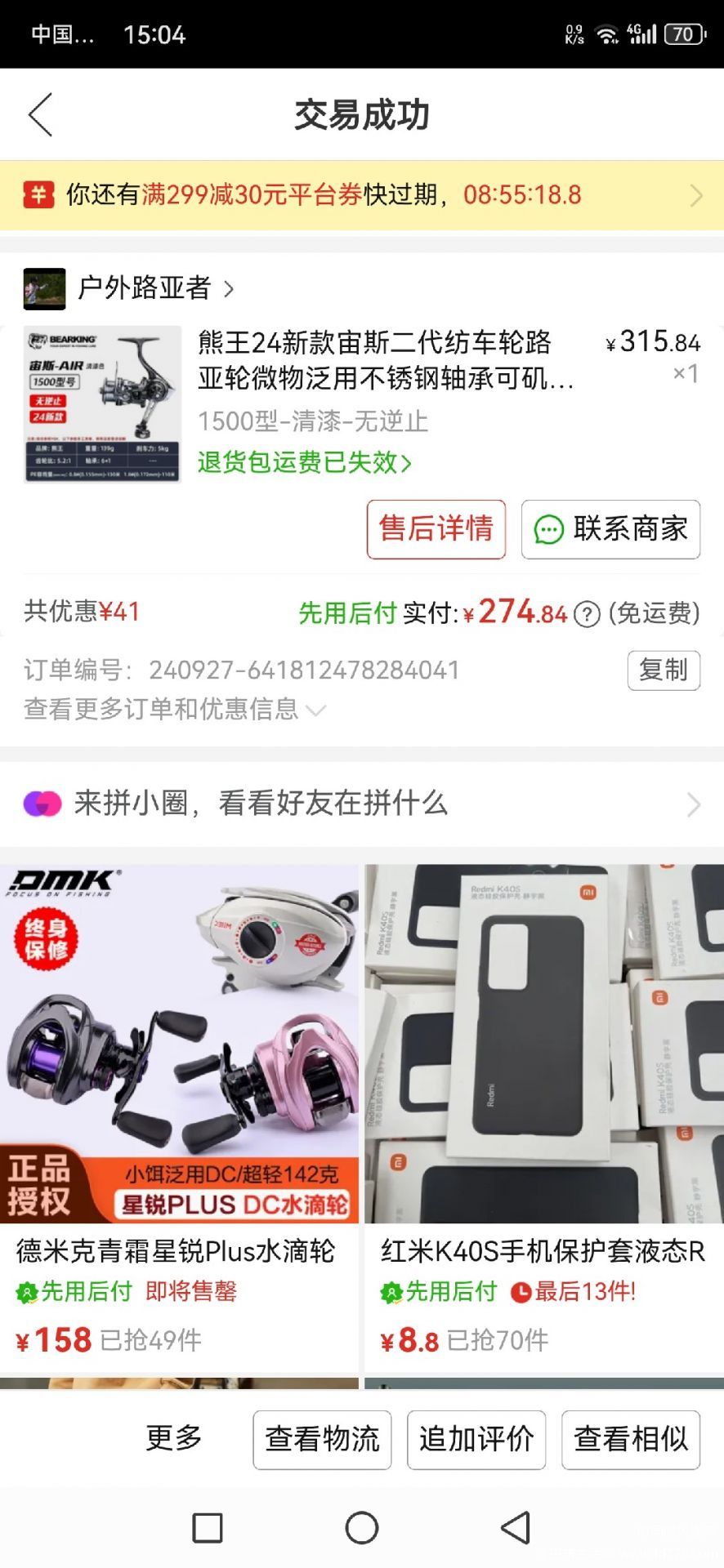Tap 联系商家 to contact the seller
The height and width of the screenshot is (1568, 724).
pos(610,529)
